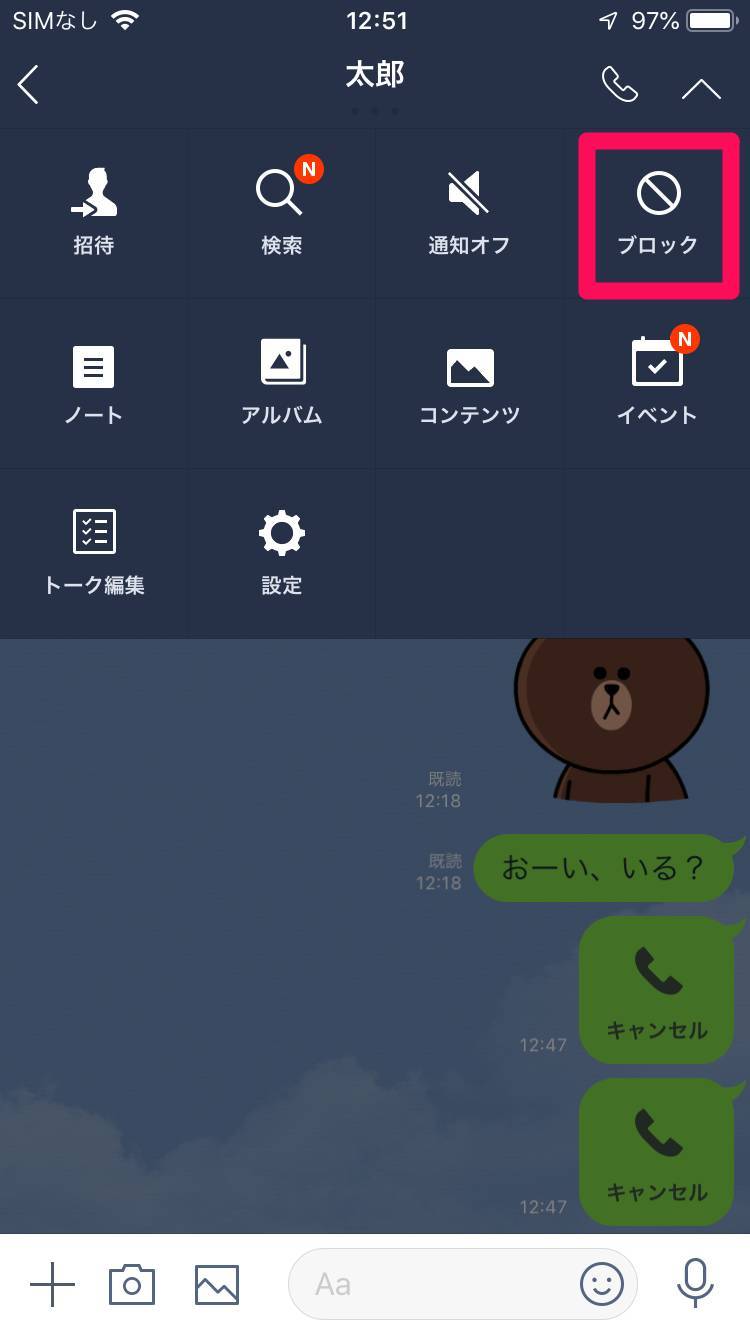Open chat 設定
The height and width of the screenshot is (1334, 750).
[x=281, y=552]
